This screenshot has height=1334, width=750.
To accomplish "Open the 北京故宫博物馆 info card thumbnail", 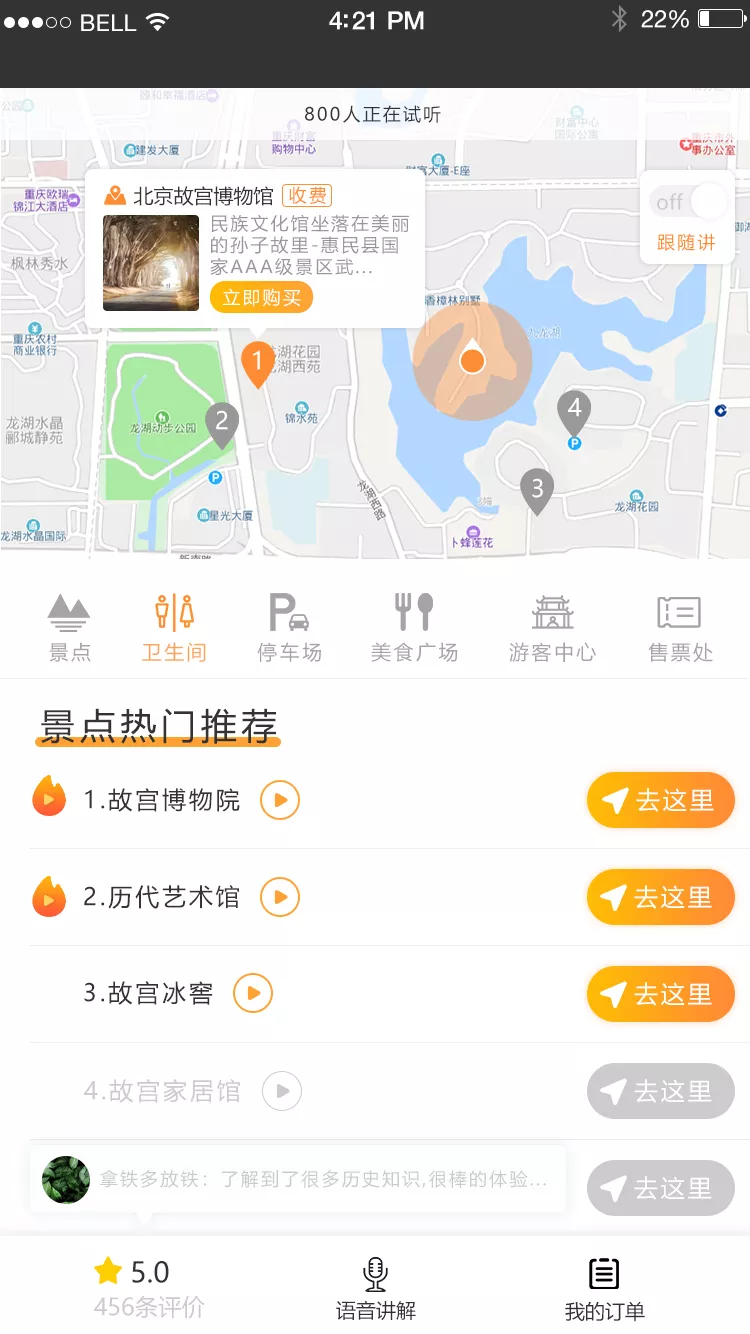I will point(151,263).
